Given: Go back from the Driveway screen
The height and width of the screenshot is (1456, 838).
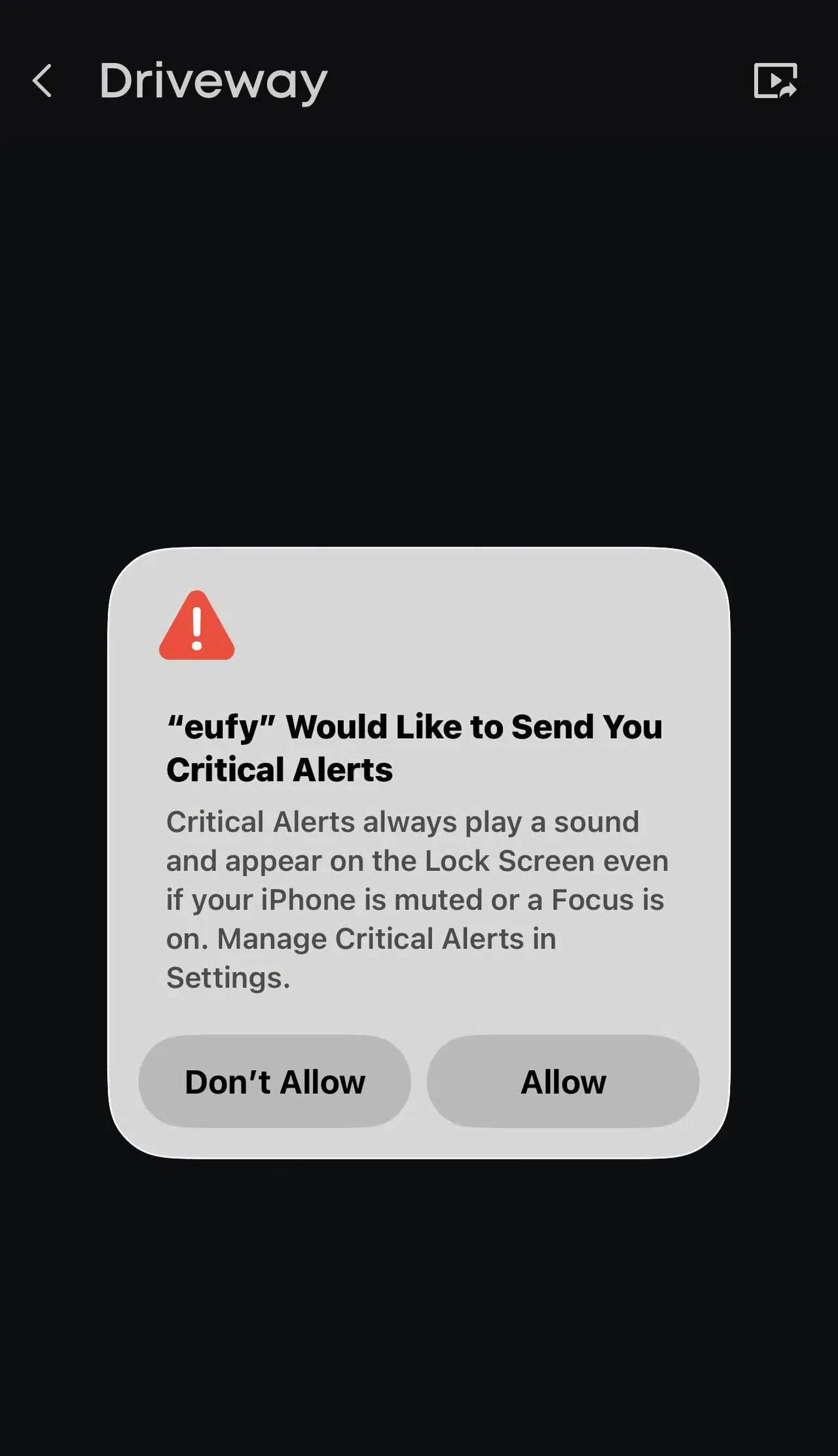Looking at the screenshot, I should 43,81.
